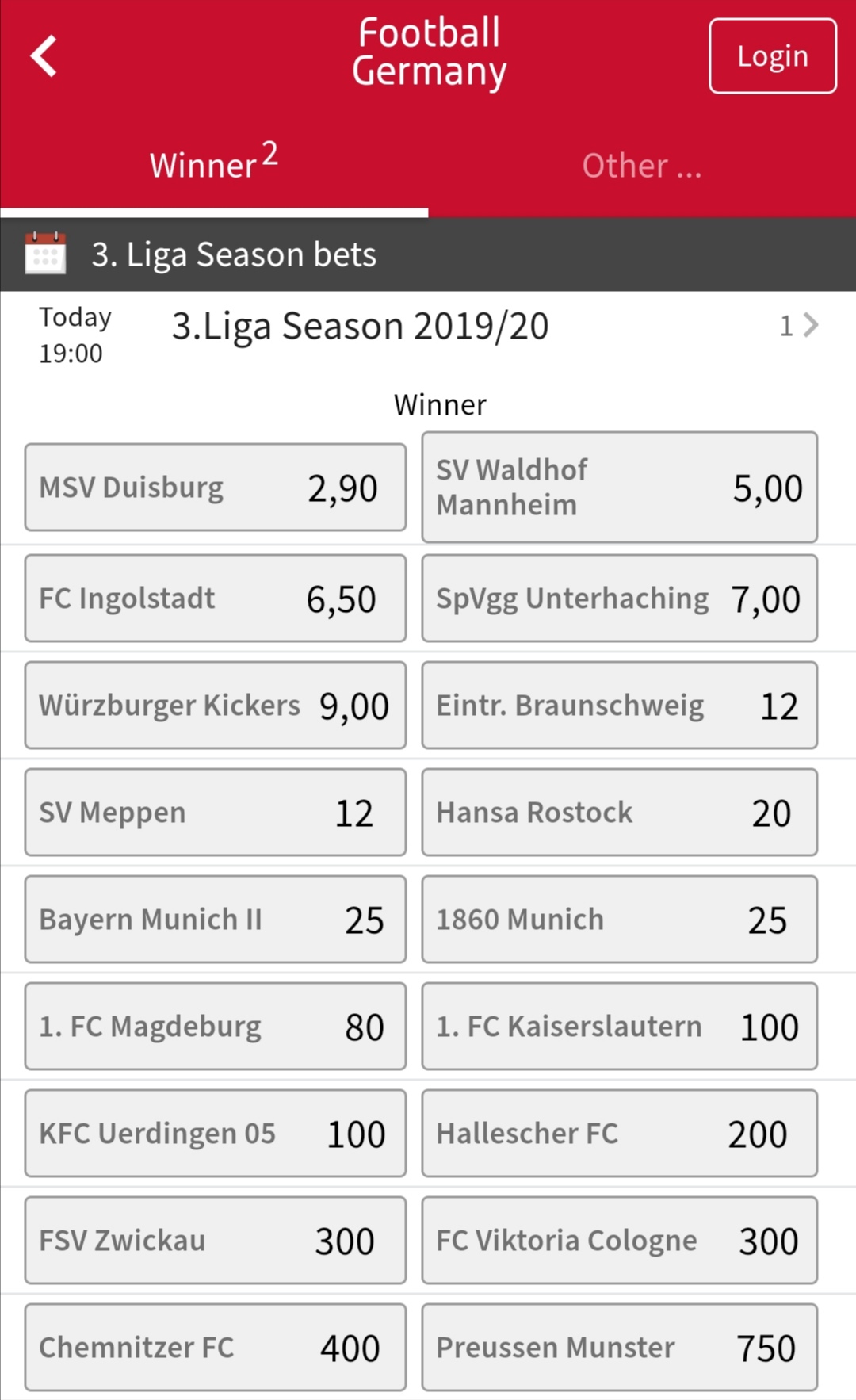Pick SV Meppen to win
The height and width of the screenshot is (1400, 856).
(216, 813)
